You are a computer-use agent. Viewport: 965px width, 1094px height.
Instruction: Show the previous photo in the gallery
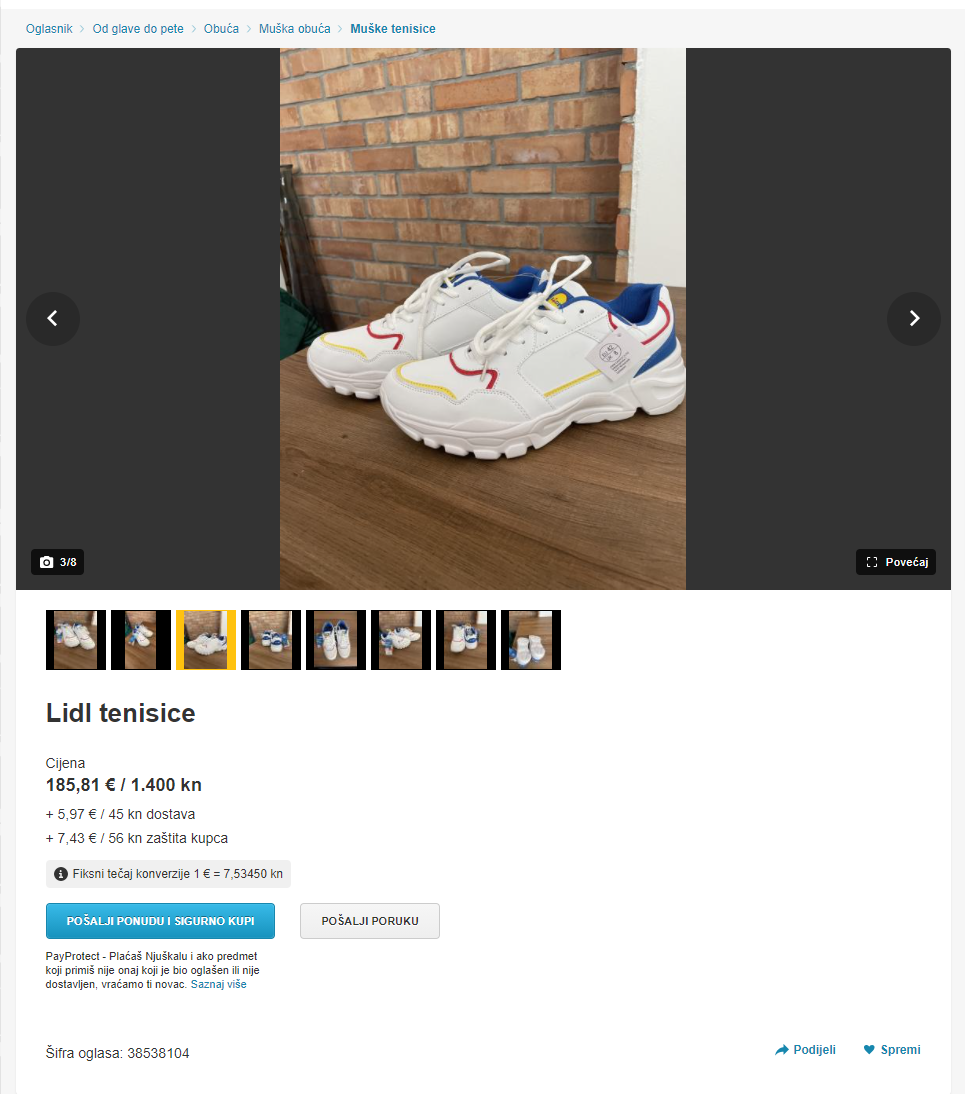point(53,319)
